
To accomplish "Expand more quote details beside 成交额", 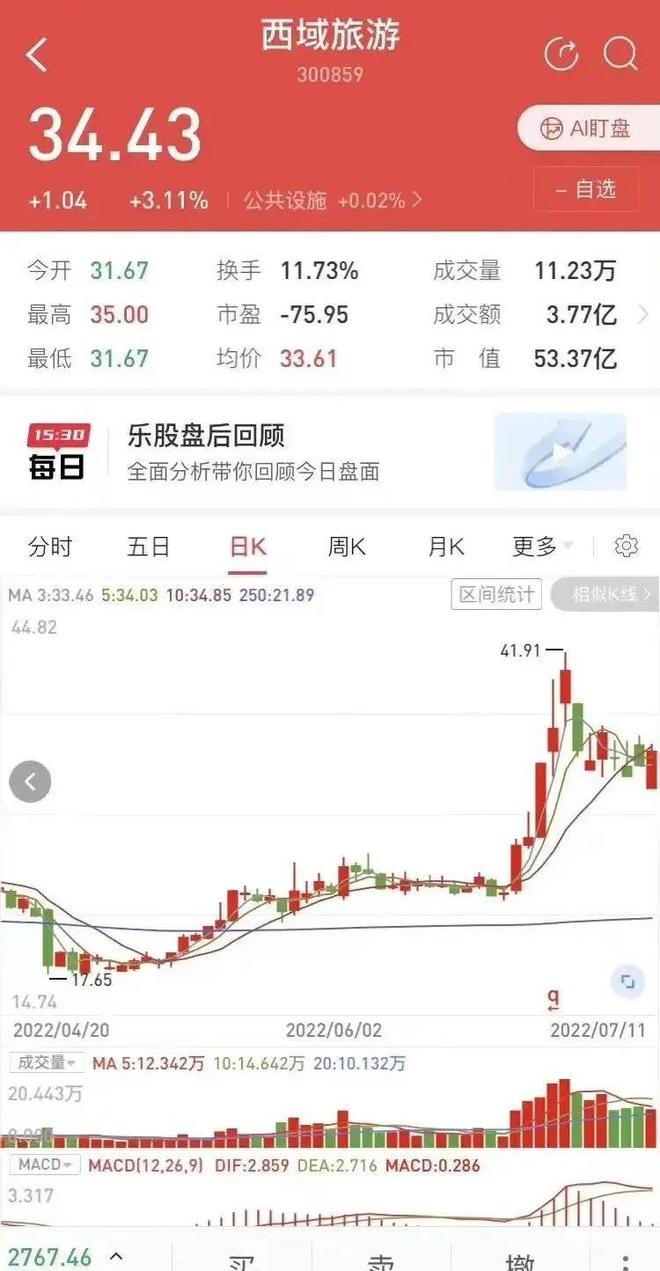I will tap(643, 315).
